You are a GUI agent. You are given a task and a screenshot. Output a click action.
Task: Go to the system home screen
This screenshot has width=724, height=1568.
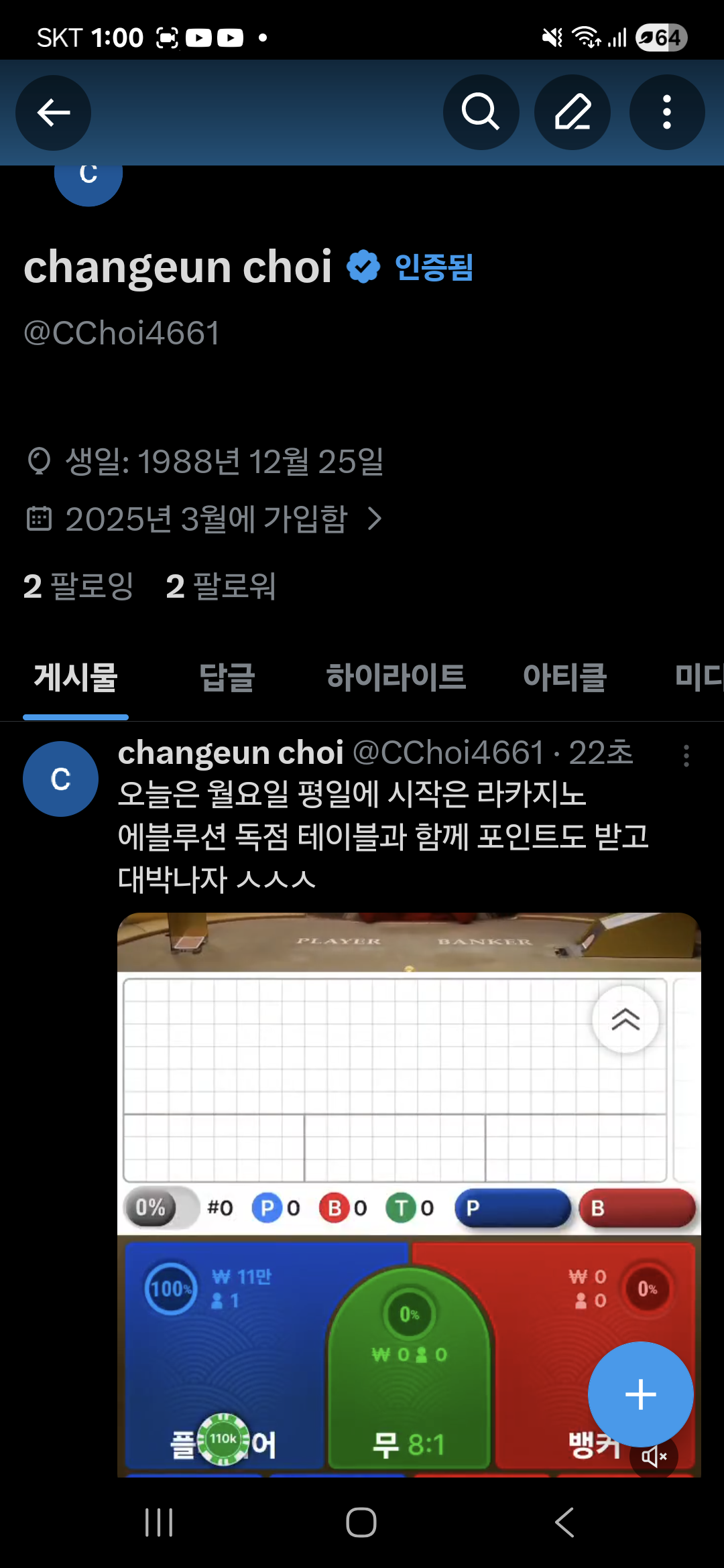361,1522
